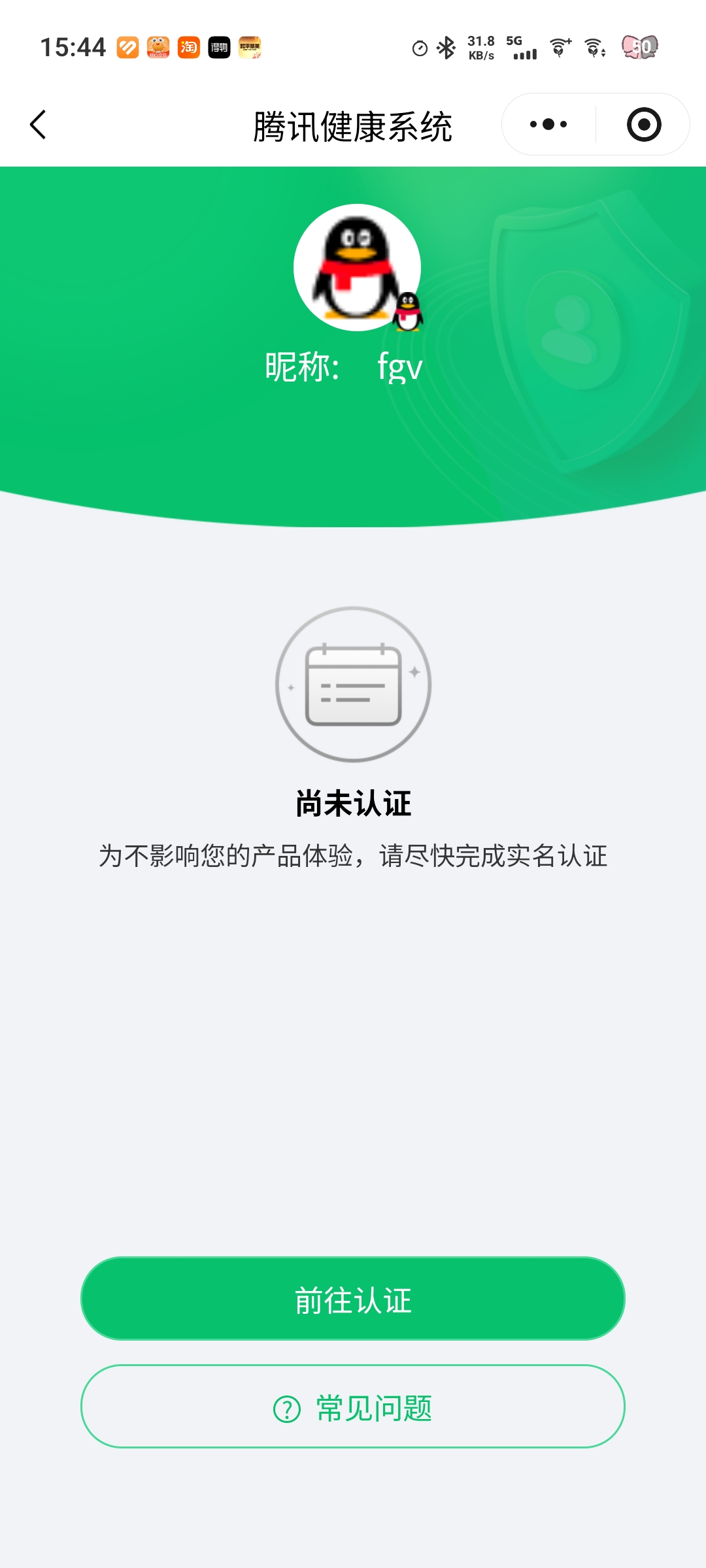Open the mini program three-dot menu

coord(548,124)
